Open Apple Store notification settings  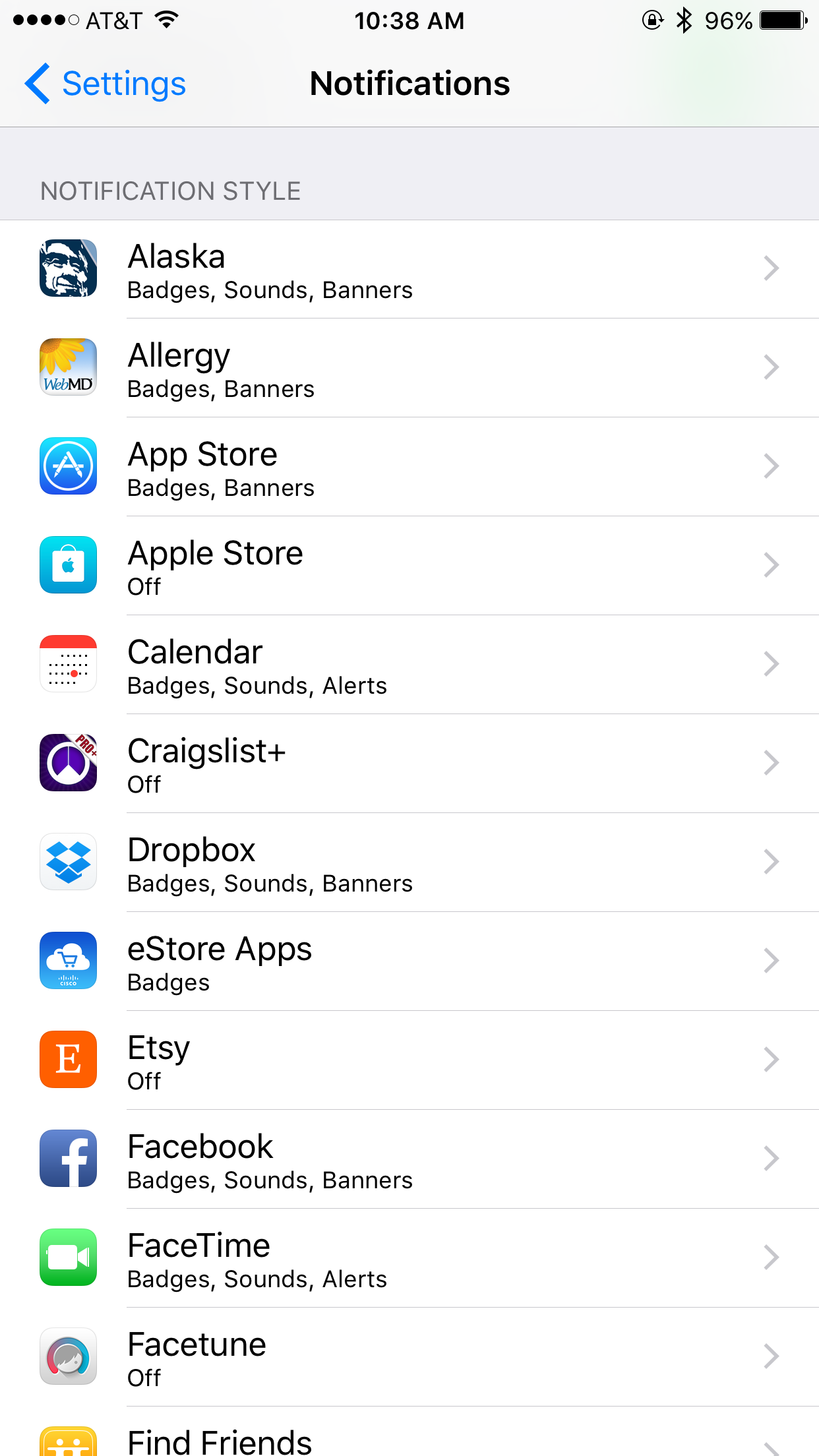tap(409, 566)
